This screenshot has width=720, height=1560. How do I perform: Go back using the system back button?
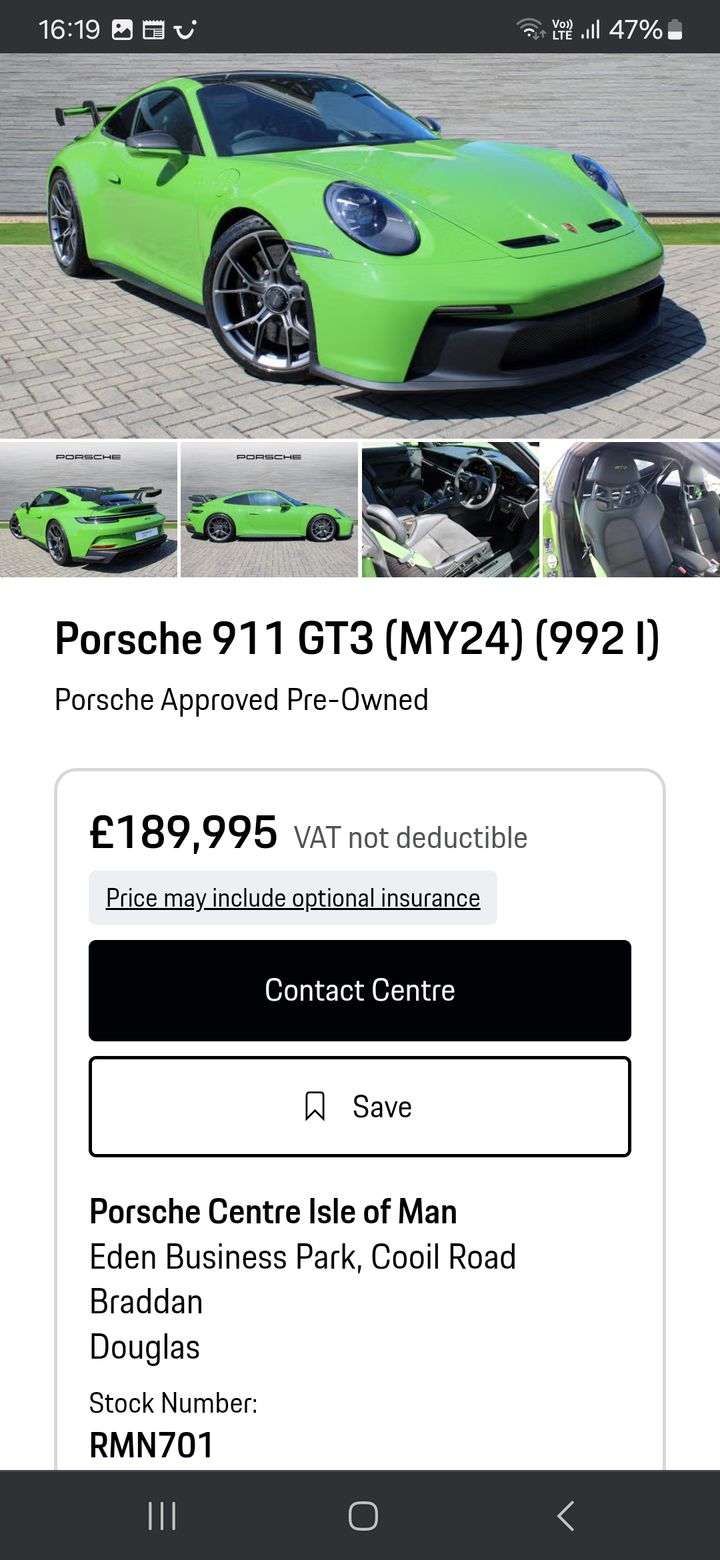pyautogui.click(x=565, y=1516)
